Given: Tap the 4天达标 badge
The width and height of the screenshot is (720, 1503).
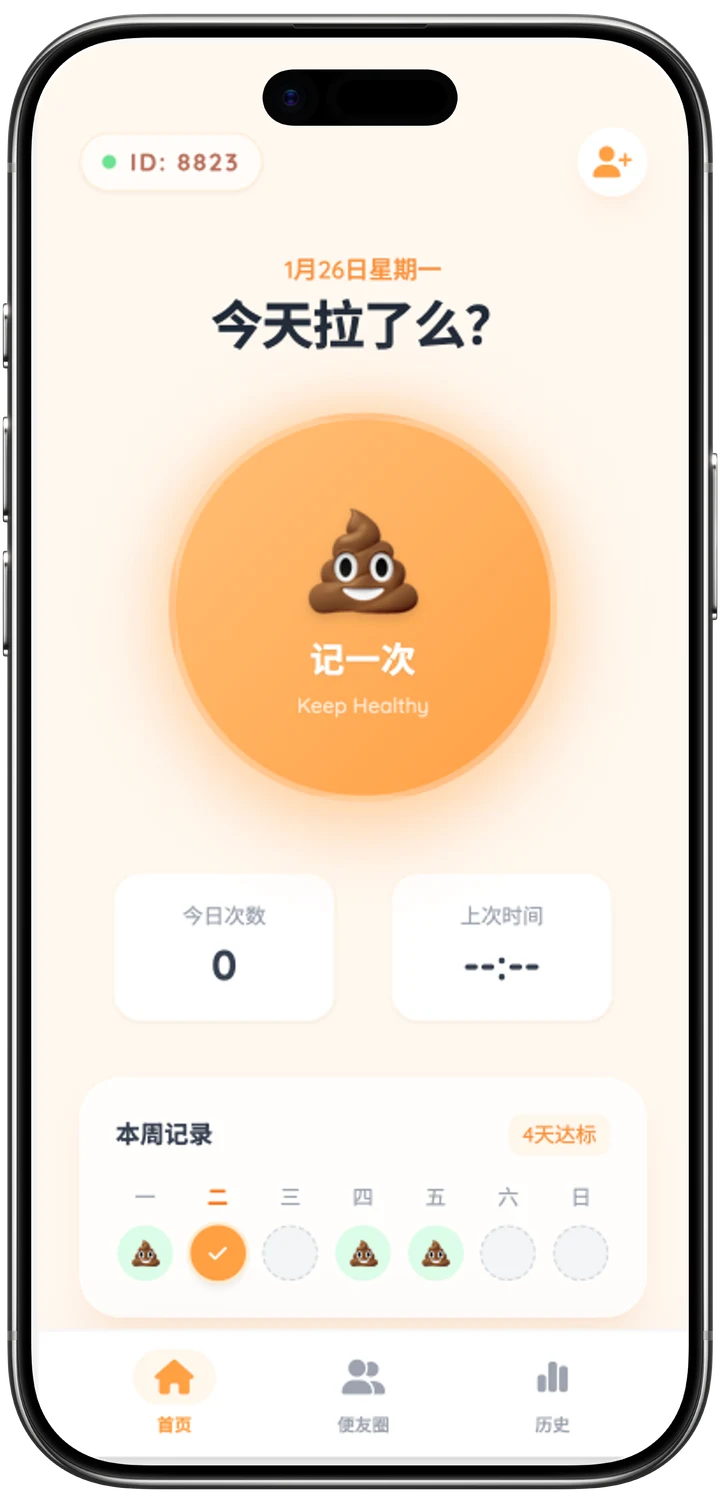Looking at the screenshot, I should 559,1135.
